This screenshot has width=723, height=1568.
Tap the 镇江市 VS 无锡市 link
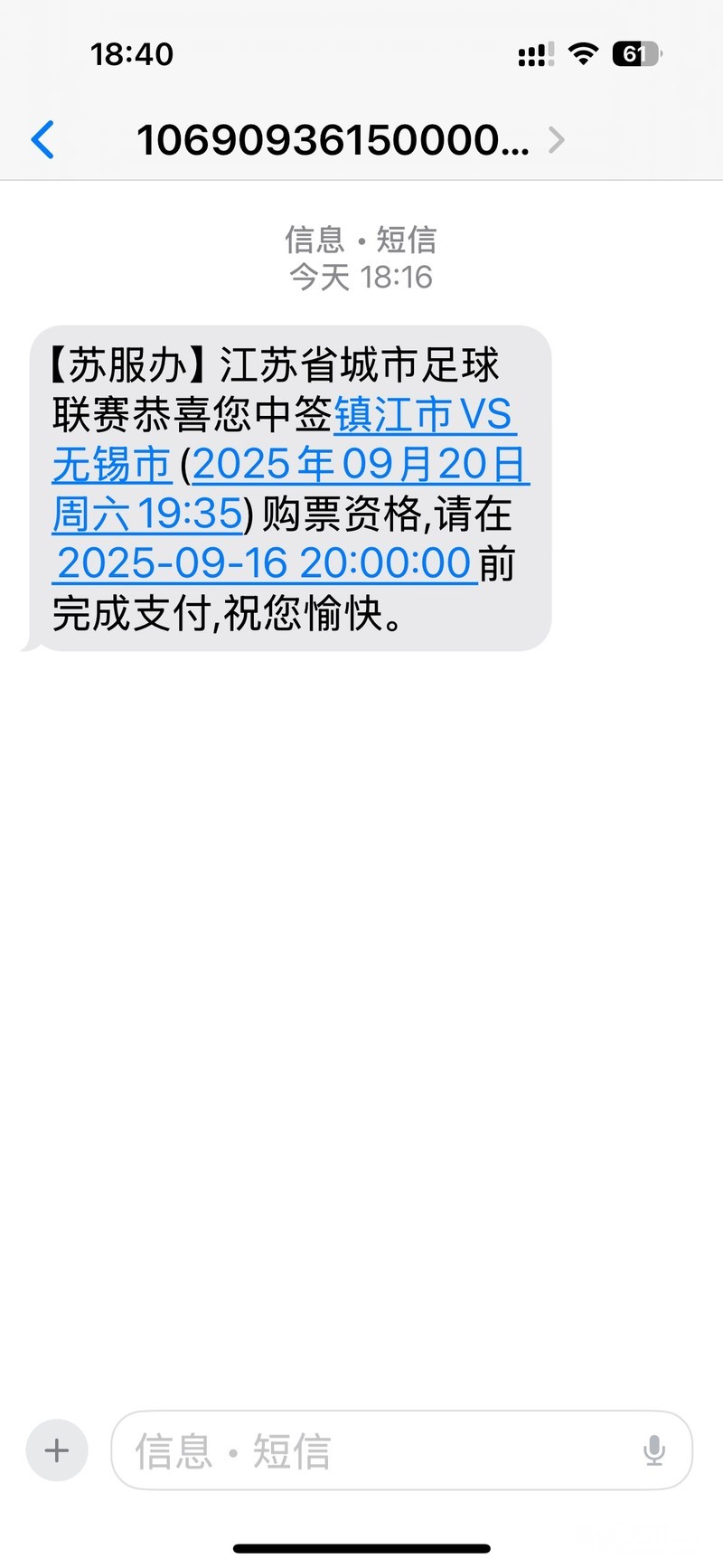coord(423,416)
